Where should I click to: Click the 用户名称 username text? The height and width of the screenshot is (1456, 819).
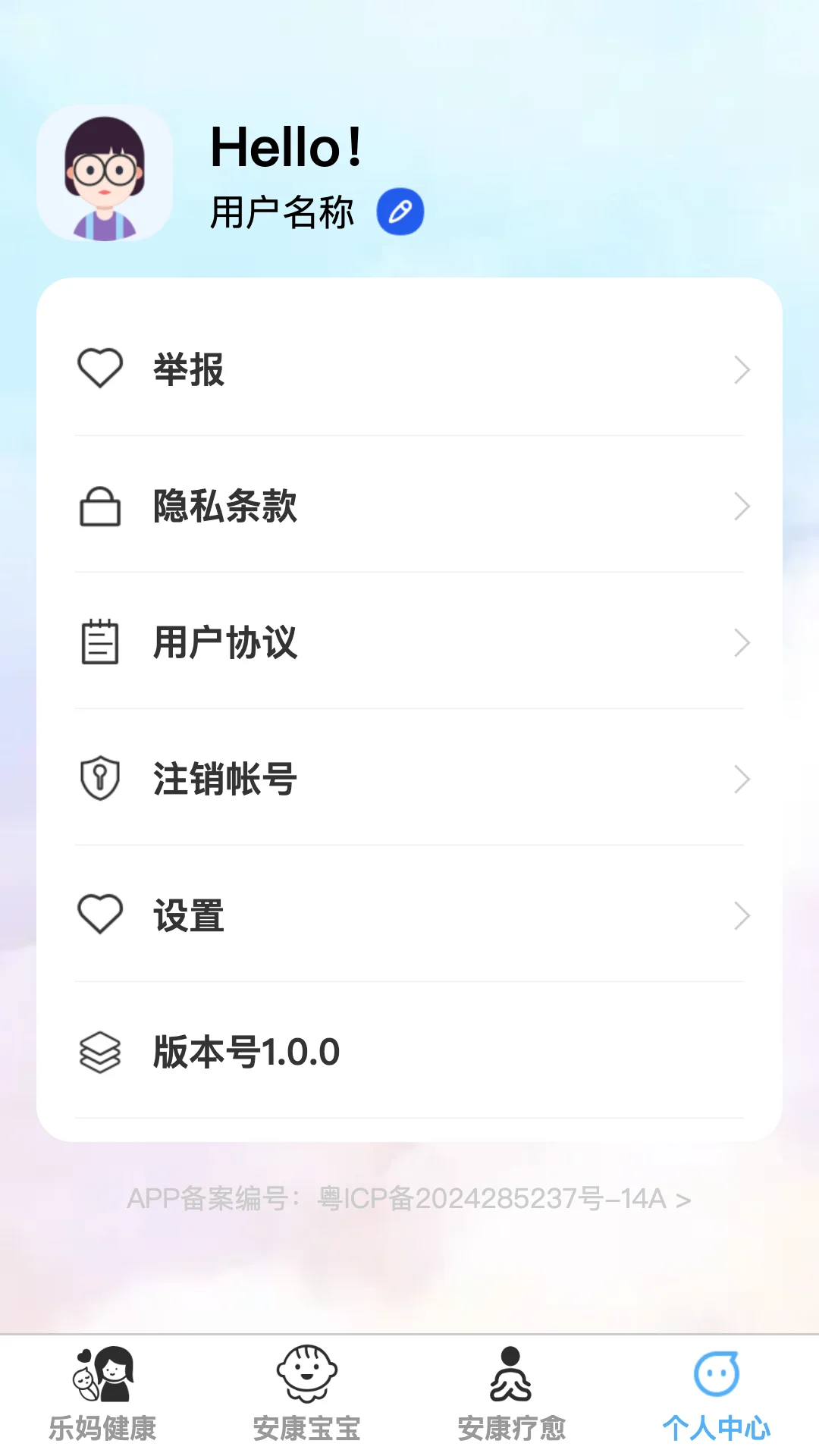(x=281, y=213)
